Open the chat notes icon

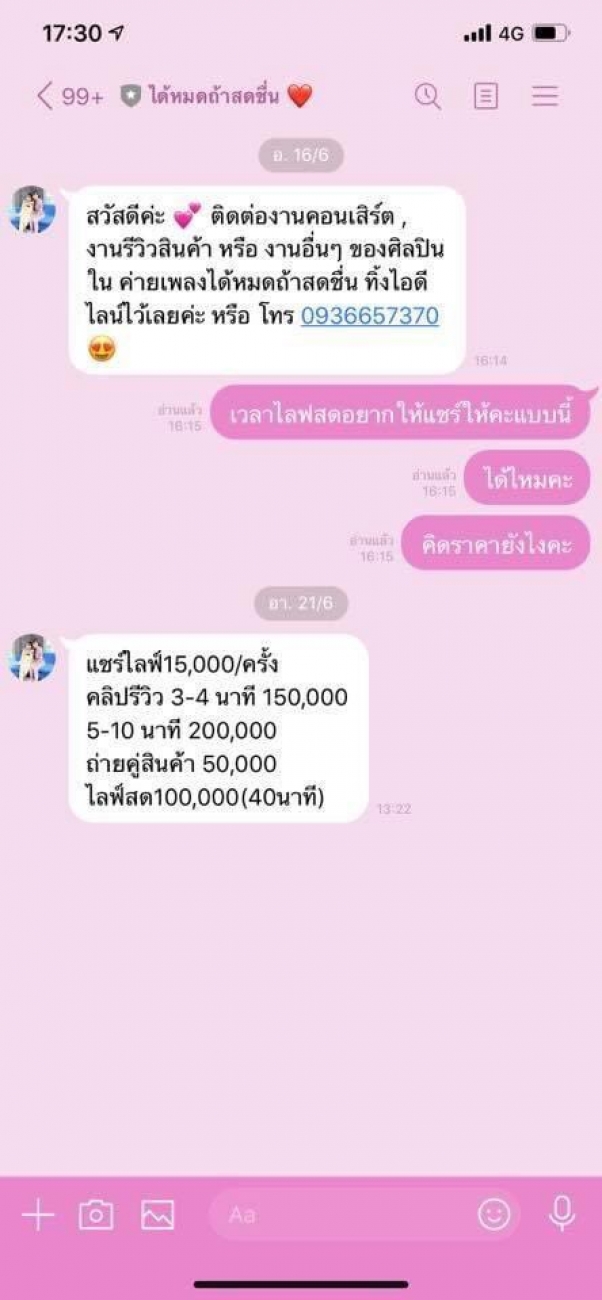(486, 96)
